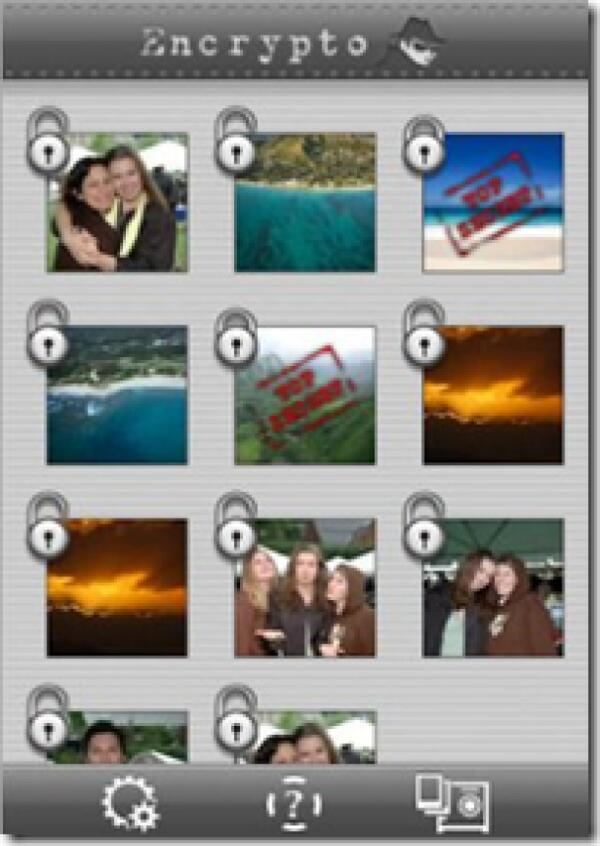Open the settings gear icon
This screenshot has width=600, height=846.
[x=130, y=802]
